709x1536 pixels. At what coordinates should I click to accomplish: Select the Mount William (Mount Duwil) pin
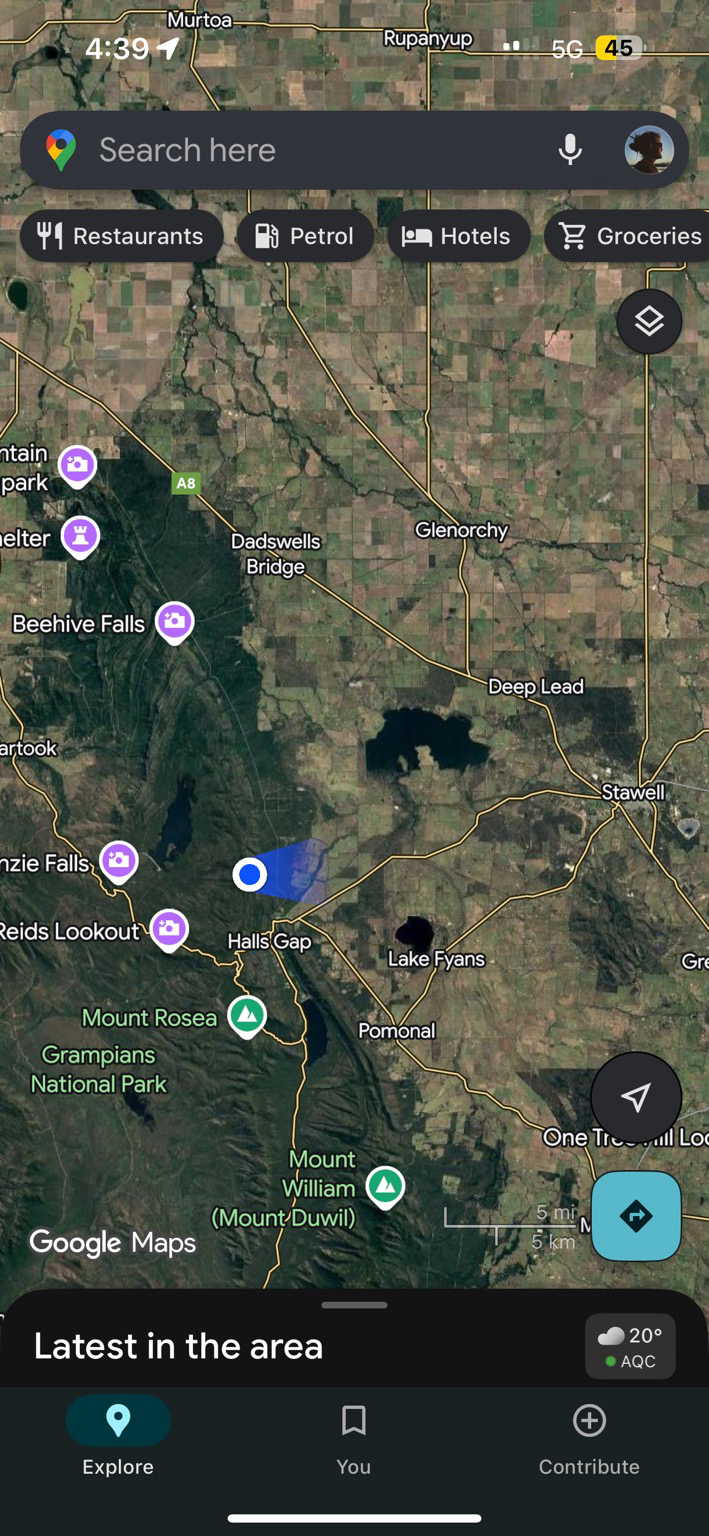coord(385,1186)
